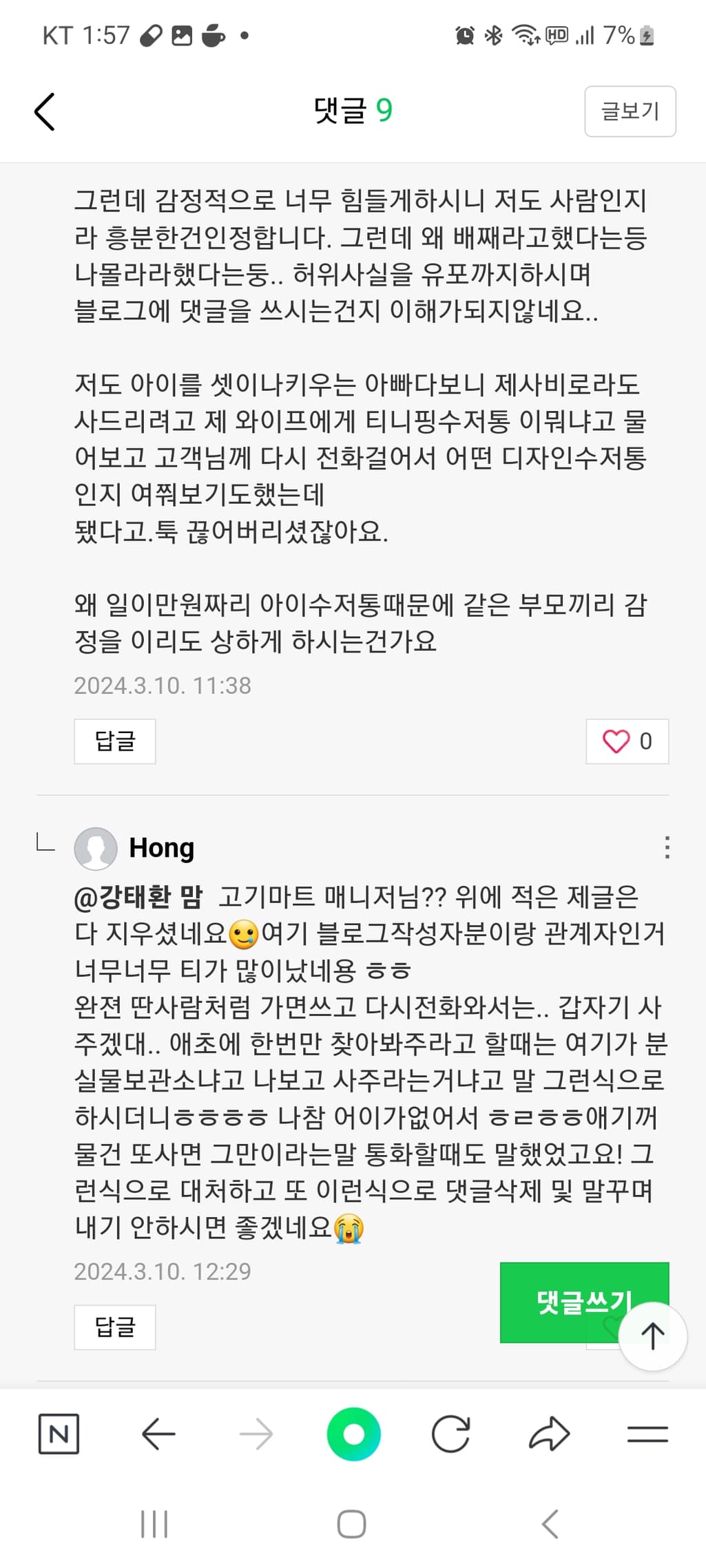706x1568 pixels.
Task: Go to previous page in browser toolbar
Action: [x=158, y=1434]
